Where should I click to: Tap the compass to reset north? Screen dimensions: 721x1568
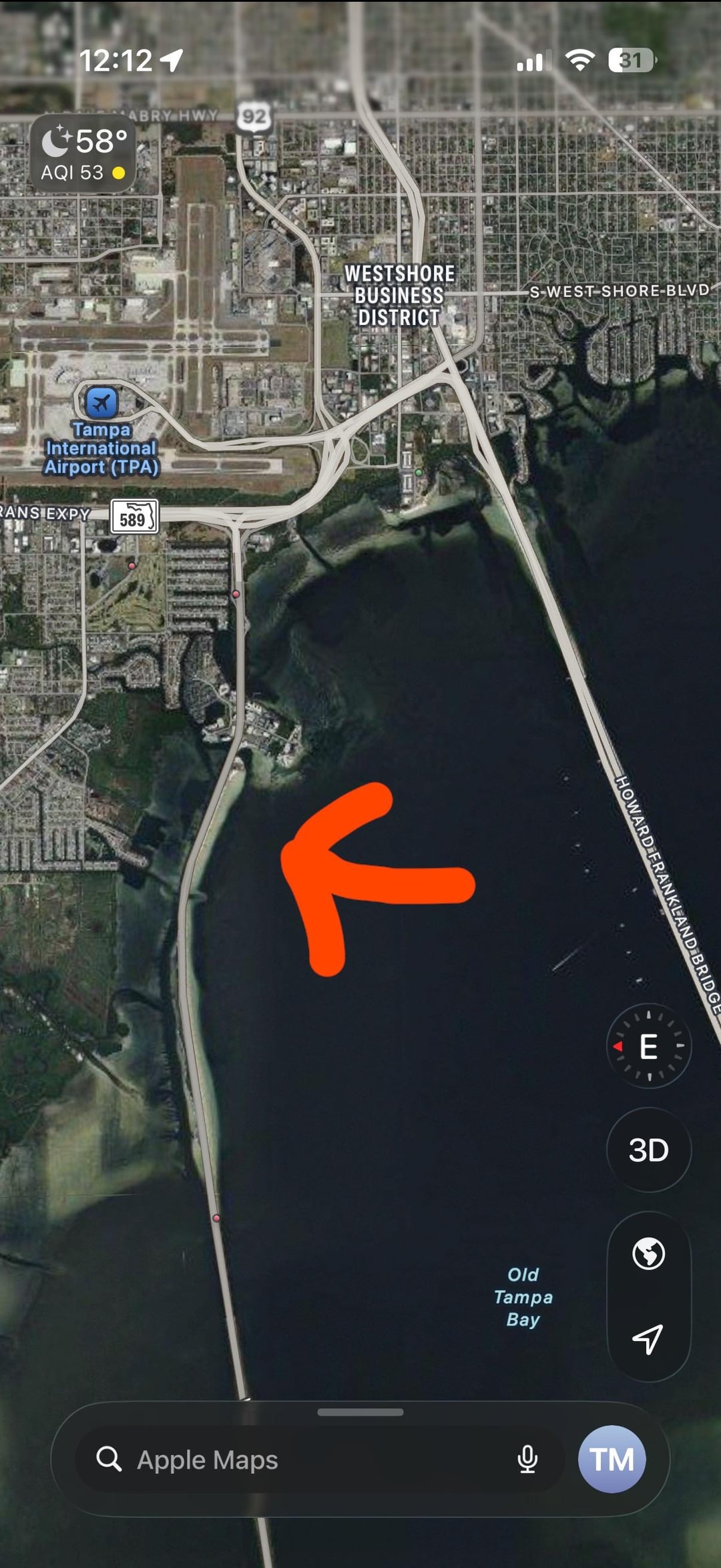(648, 1046)
